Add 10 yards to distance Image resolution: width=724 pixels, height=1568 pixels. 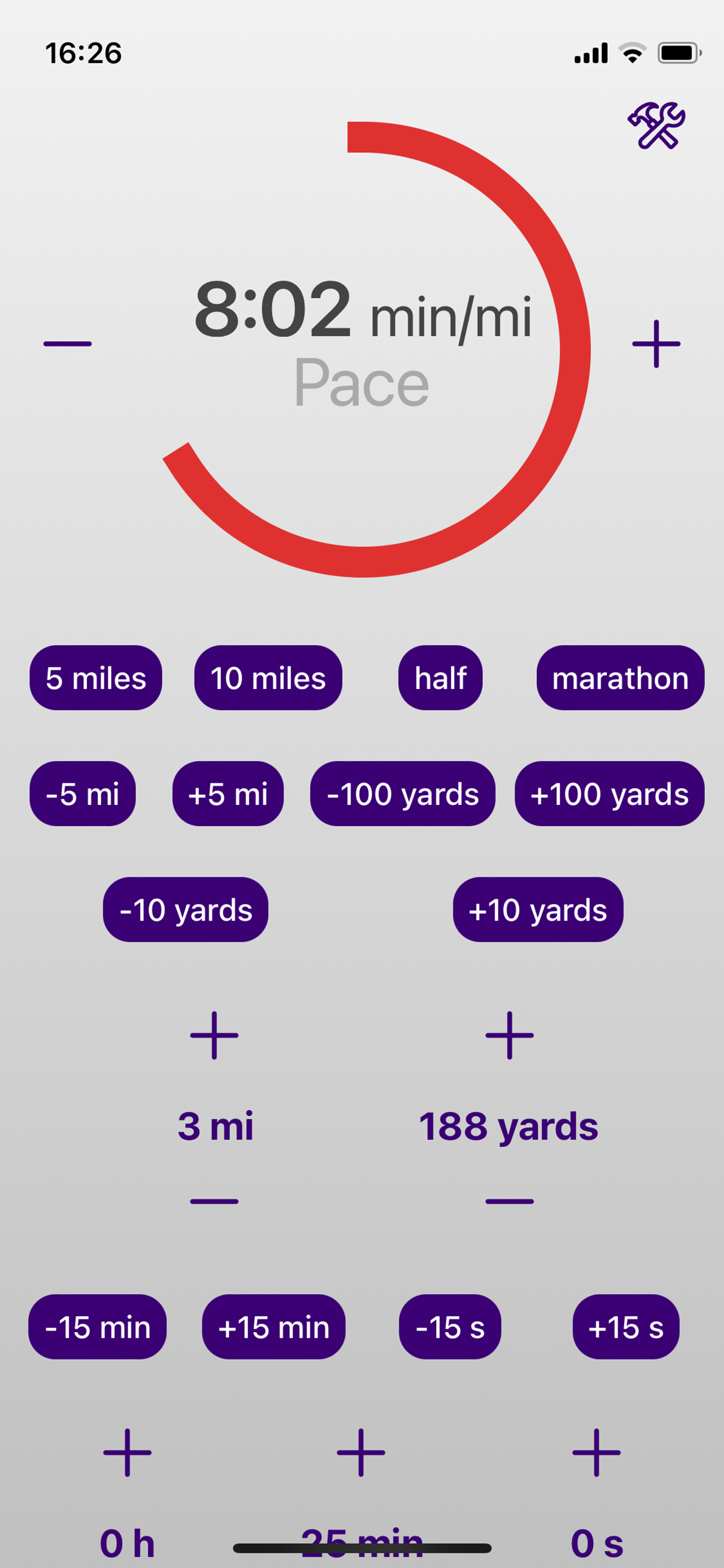[538, 909]
